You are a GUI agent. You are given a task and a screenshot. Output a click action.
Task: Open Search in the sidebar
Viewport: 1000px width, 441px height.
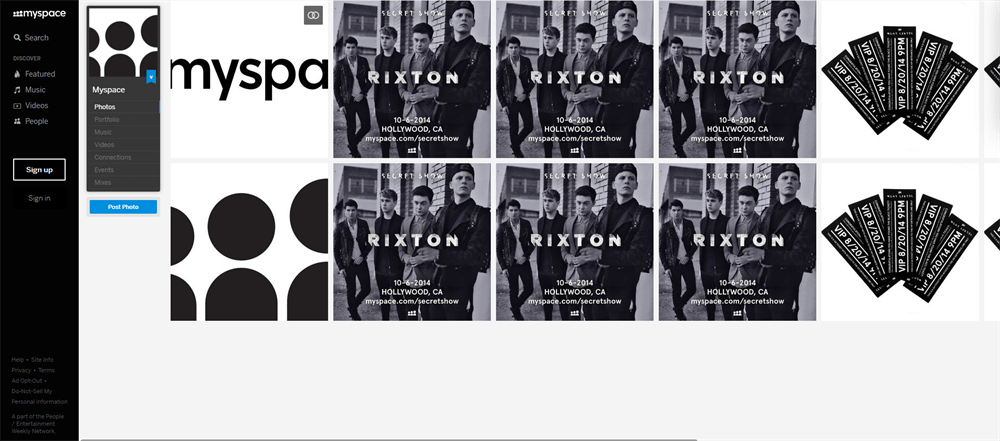point(31,38)
